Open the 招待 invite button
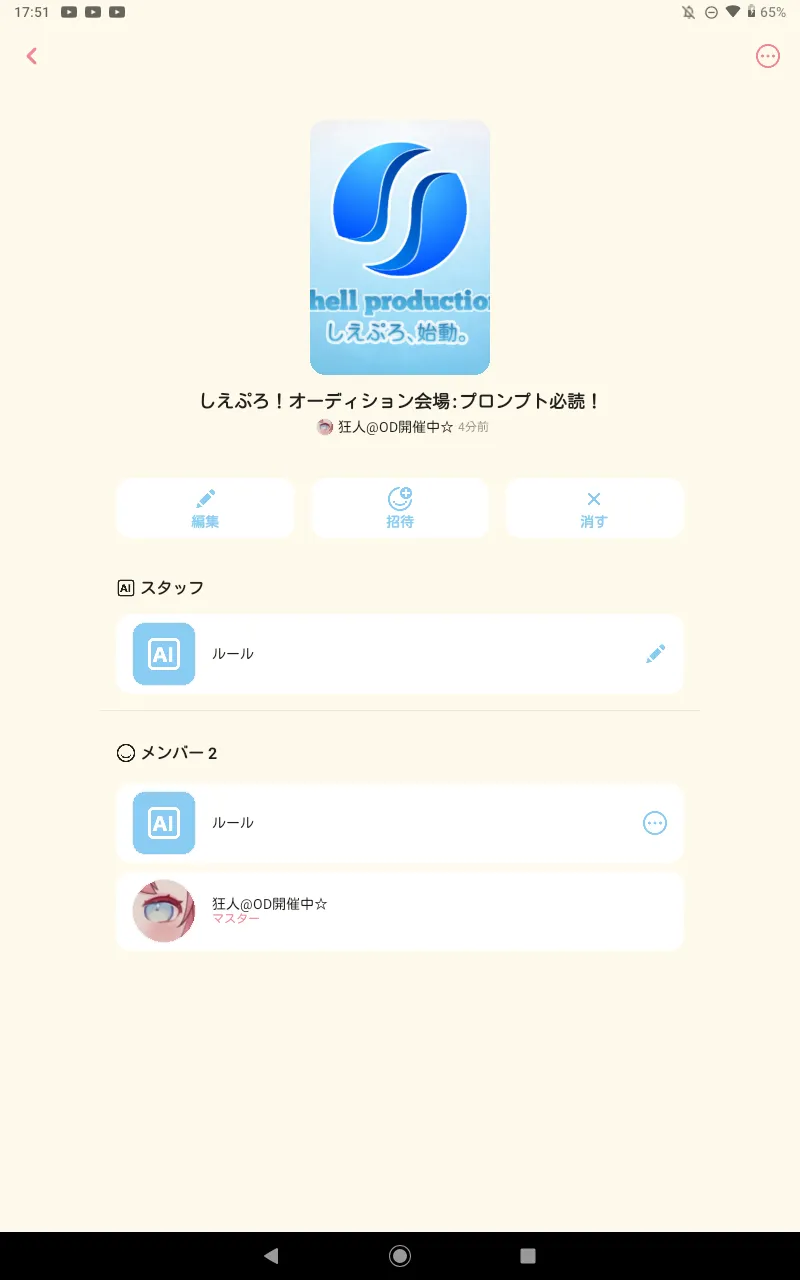800x1280 pixels. point(400,509)
